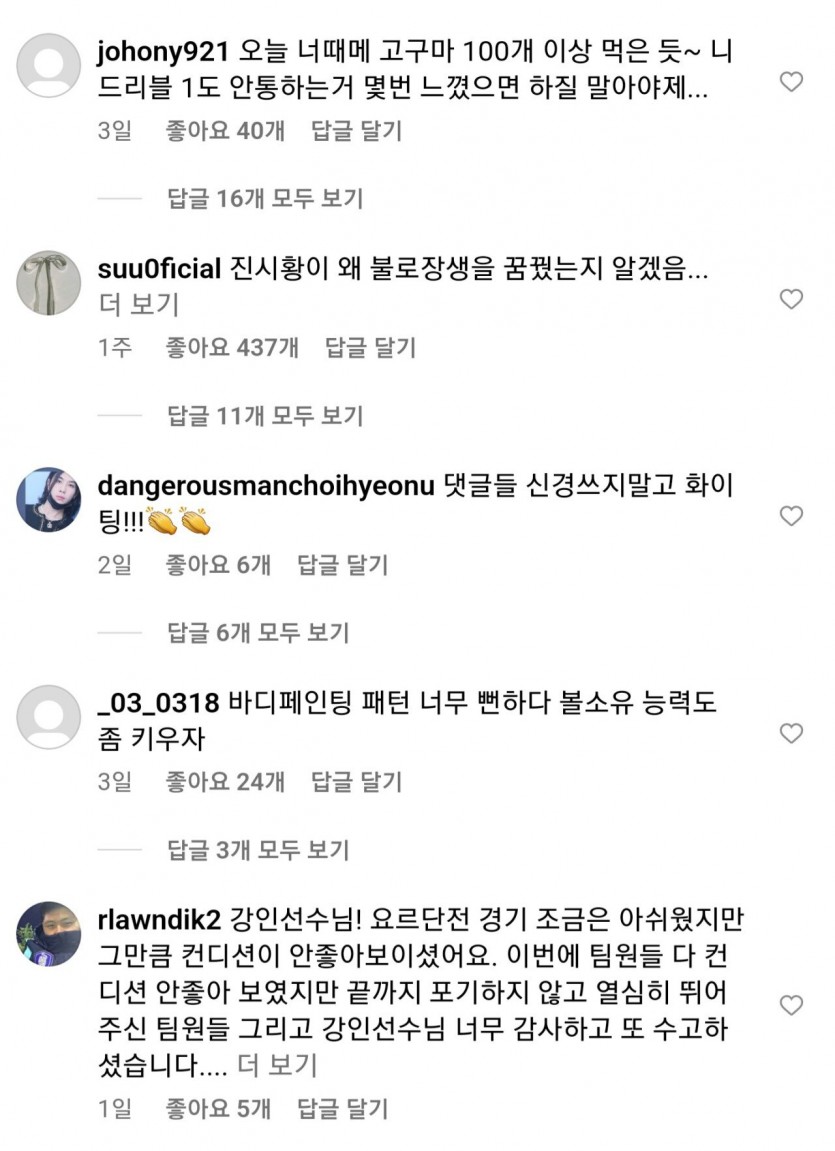Reply to johony921's comment
The image size is (835, 1151).
(356, 131)
